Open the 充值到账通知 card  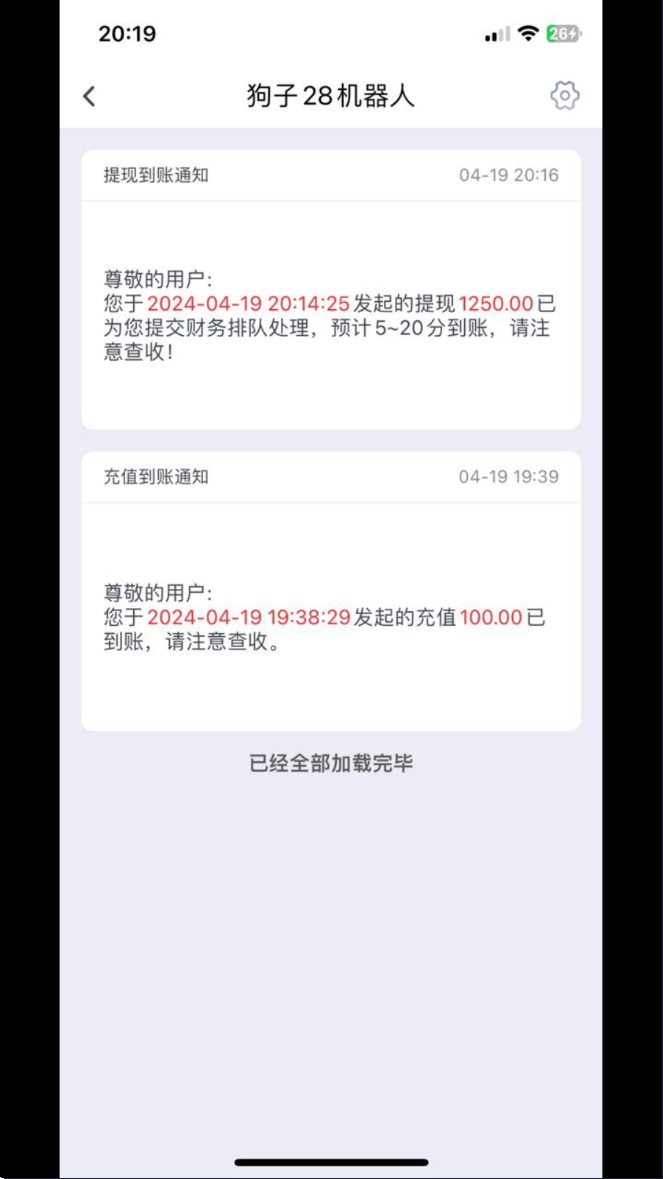[x=330, y=591]
